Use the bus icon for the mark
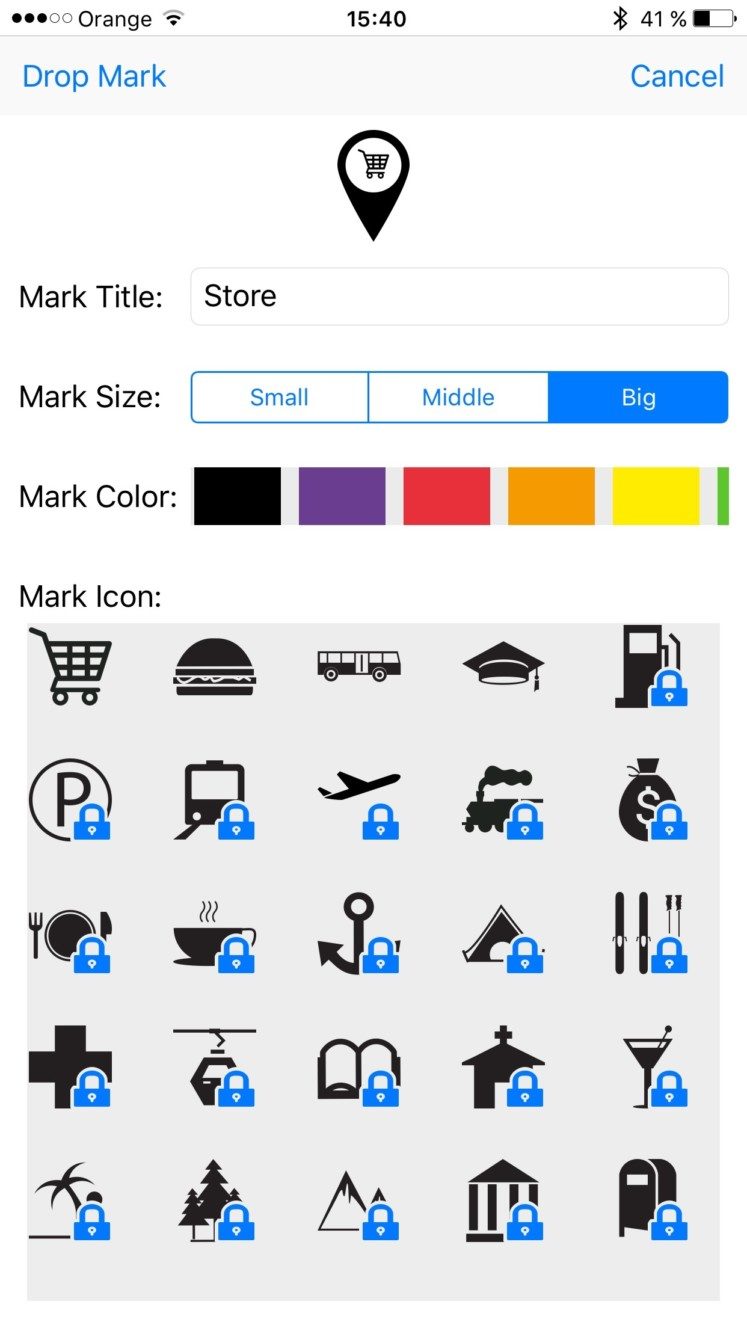747x1328 pixels. (359, 665)
